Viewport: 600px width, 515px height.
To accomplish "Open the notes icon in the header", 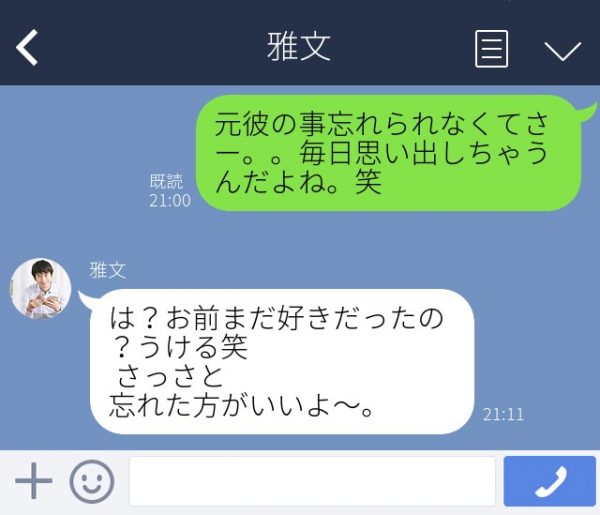I will (x=491, y=48).
